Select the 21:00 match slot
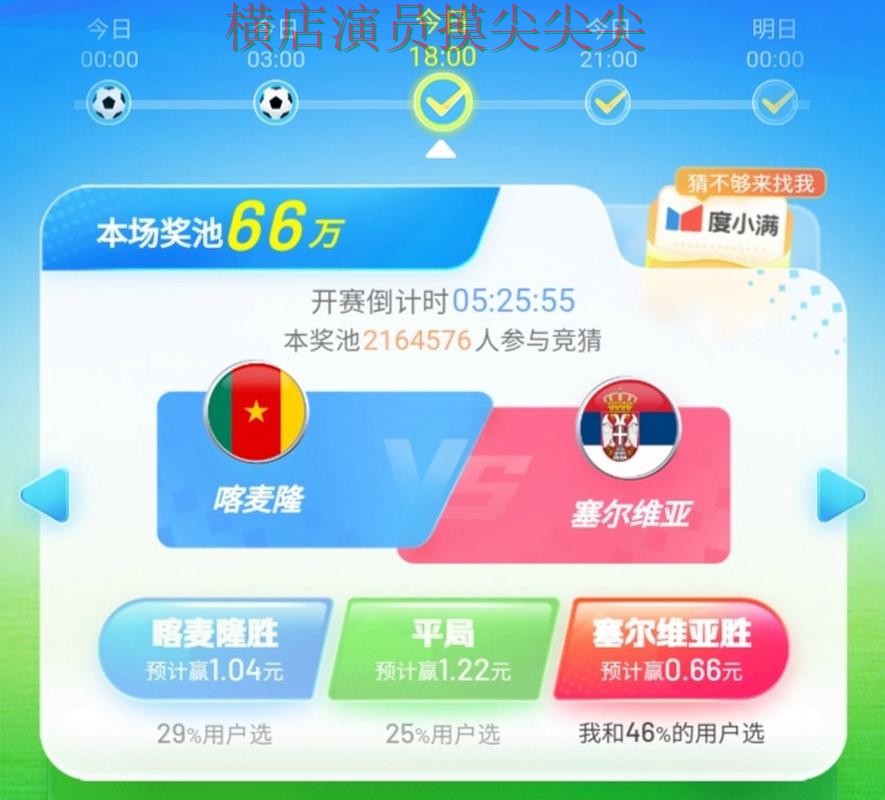This screenshot has width=885, height=800. click(608, 102)
